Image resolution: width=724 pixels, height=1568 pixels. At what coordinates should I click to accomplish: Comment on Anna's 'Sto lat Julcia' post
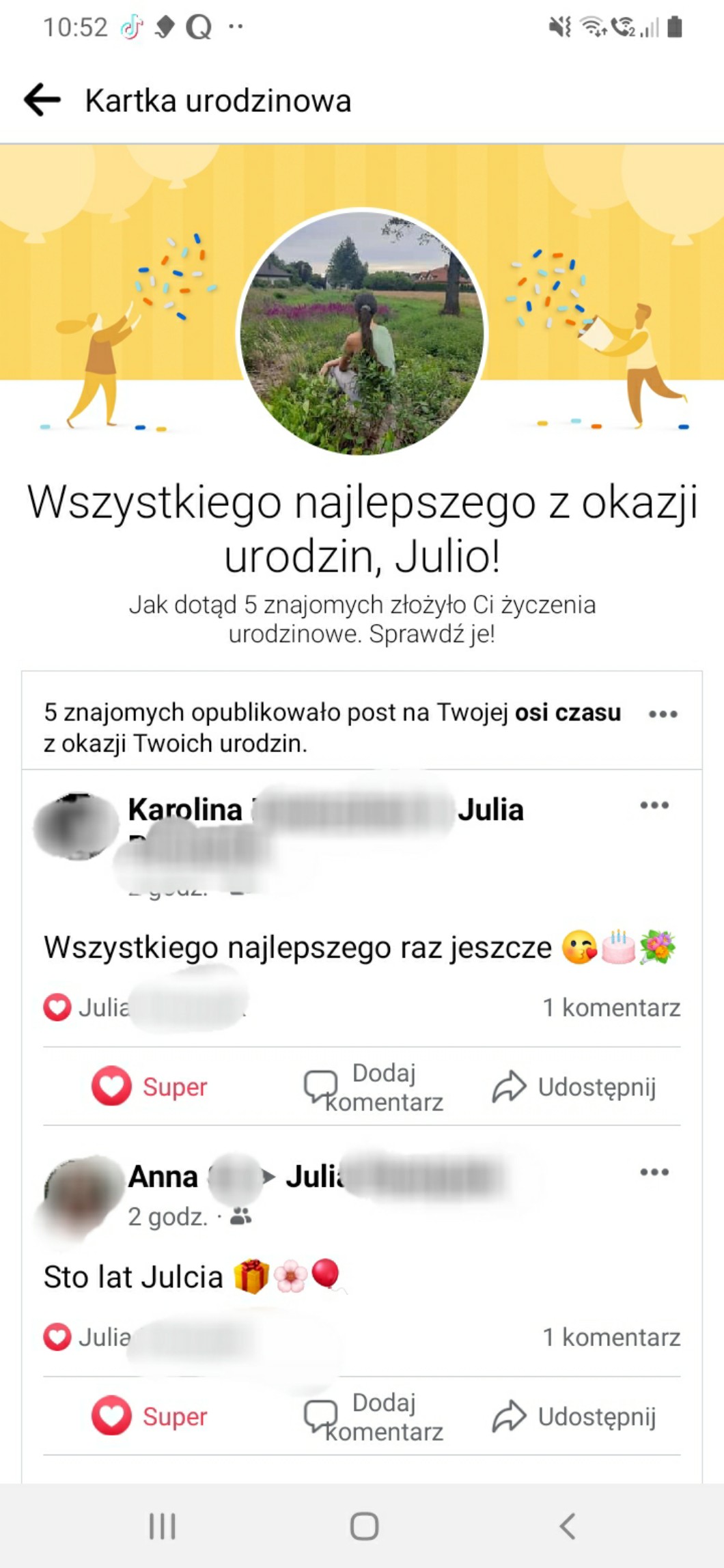coord(374,1417)
